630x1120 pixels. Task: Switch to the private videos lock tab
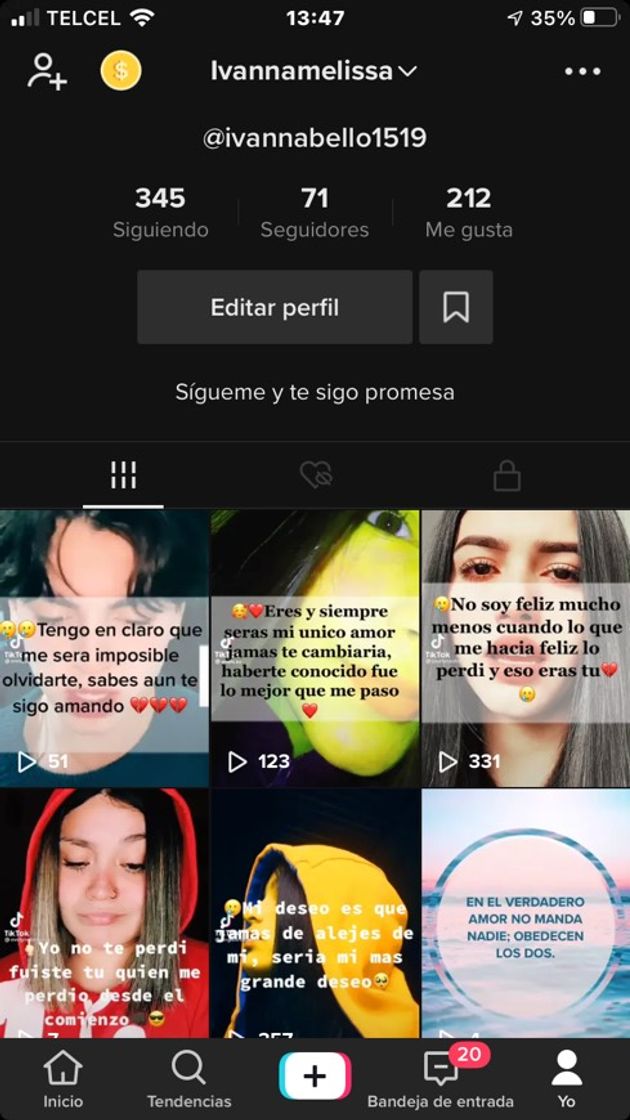507,476
